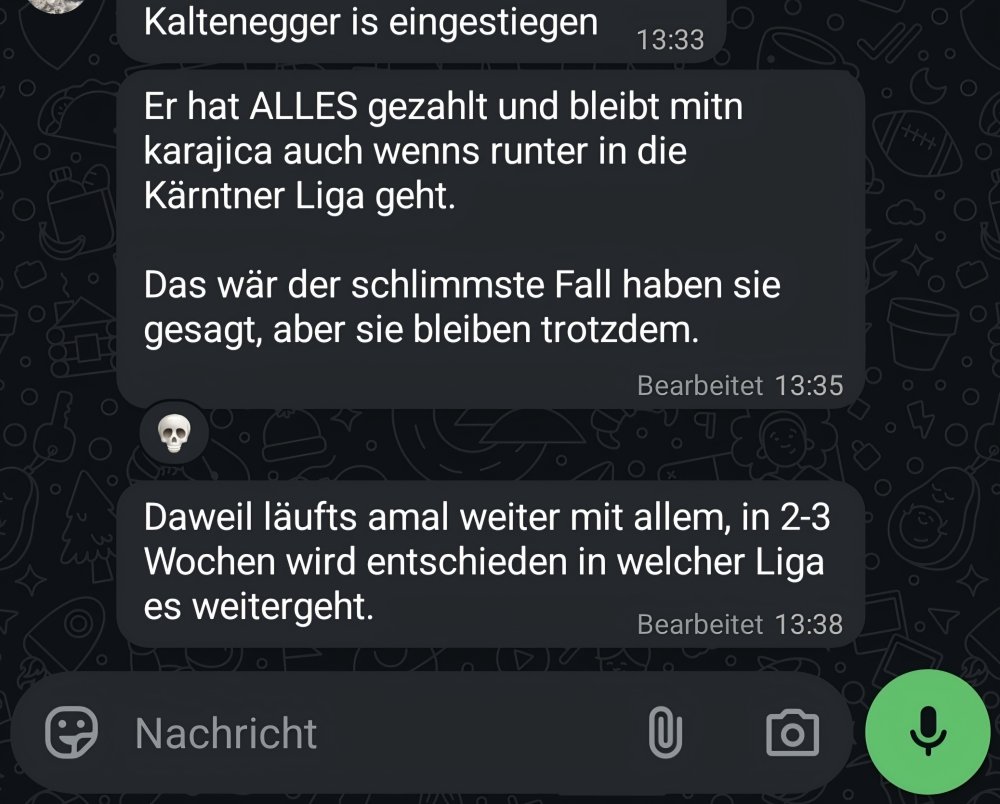This screenshot has width=1000, height=804.
Task: Open the emoji and sticker picker
Action: pos(72,733)
